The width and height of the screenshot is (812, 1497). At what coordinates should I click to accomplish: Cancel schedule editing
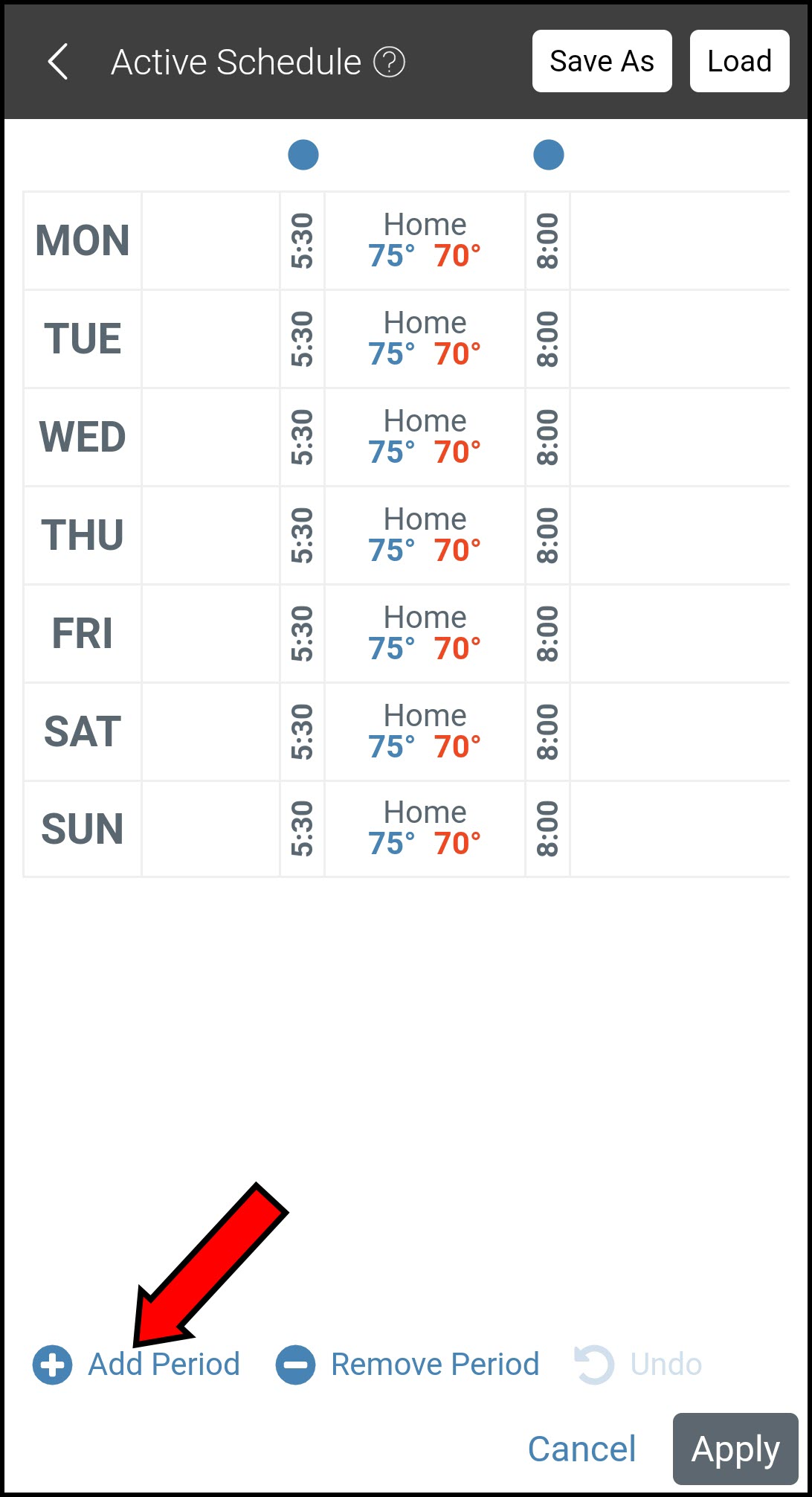tap(581, 1449)
